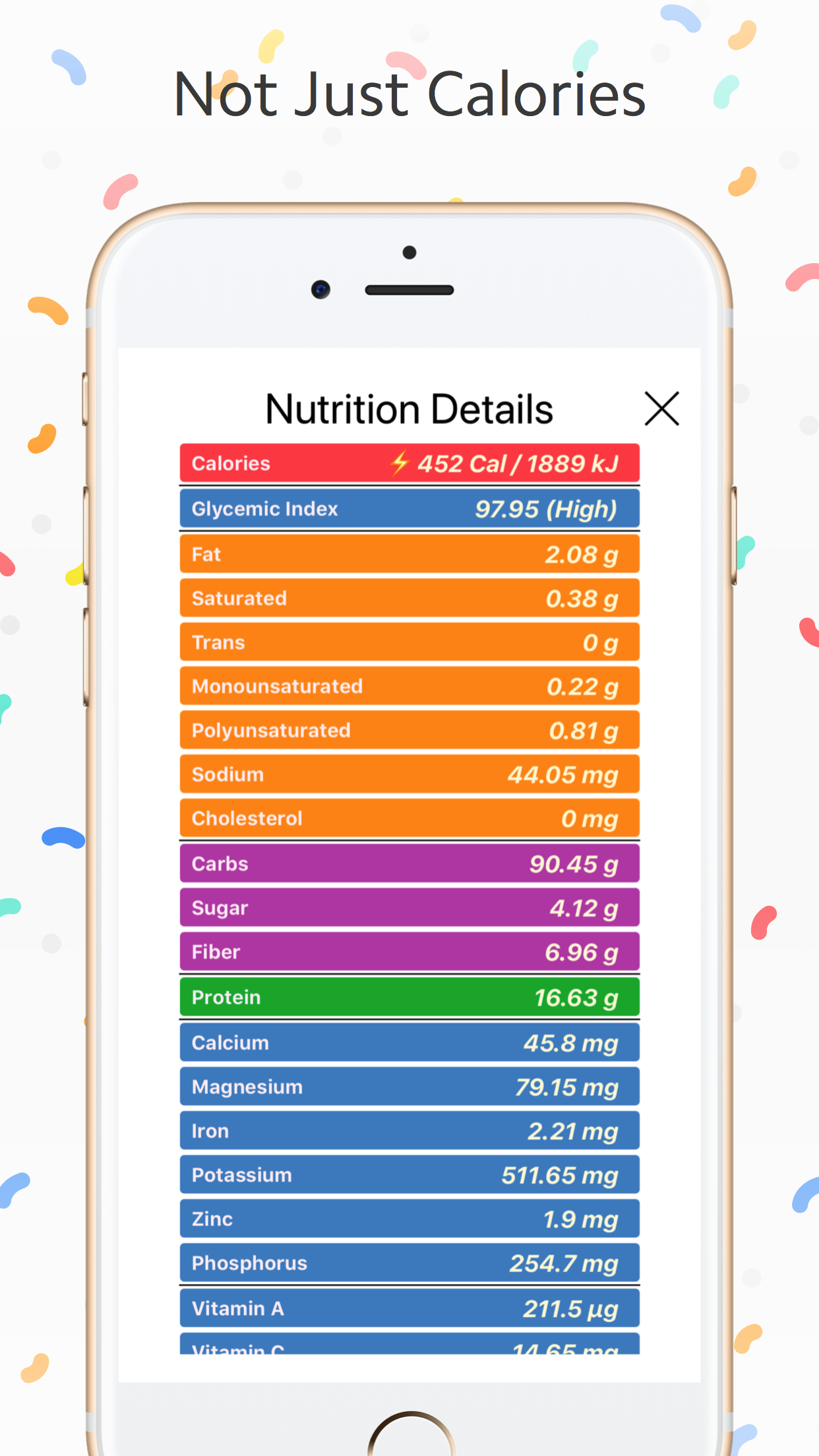Viewport: 819px width, 1456px height.
Task: Select the Calcium row
Action: coord(409,1043)
